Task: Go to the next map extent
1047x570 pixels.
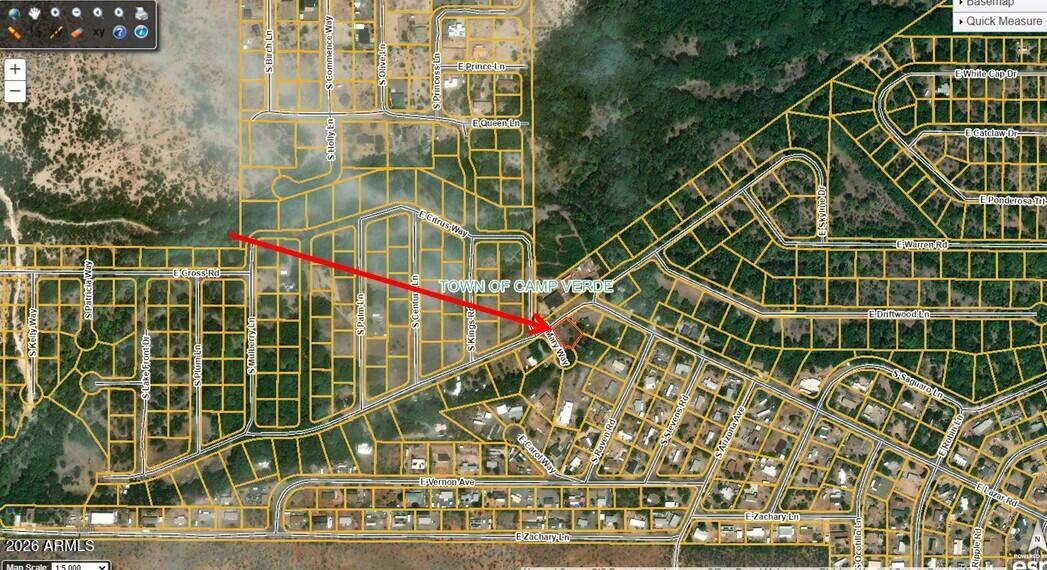Action: (119, 13)
